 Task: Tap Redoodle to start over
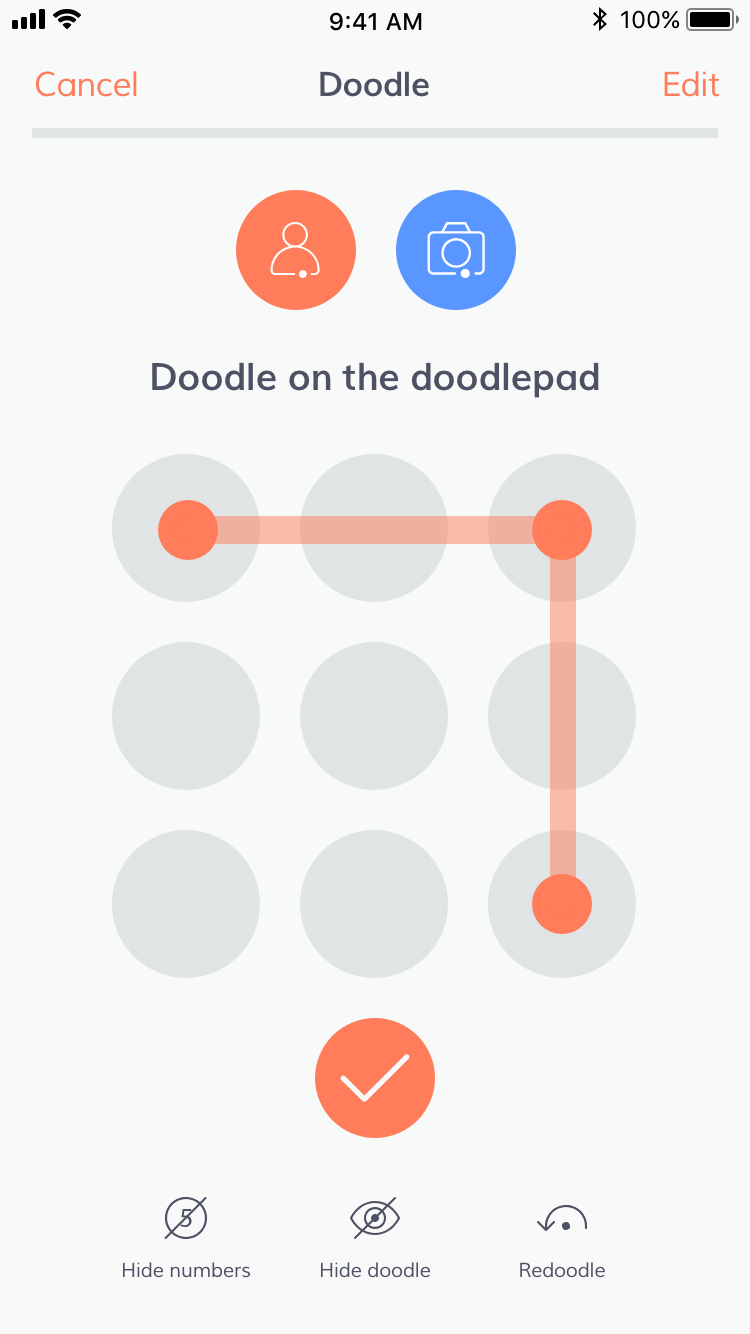(562, 1239)
